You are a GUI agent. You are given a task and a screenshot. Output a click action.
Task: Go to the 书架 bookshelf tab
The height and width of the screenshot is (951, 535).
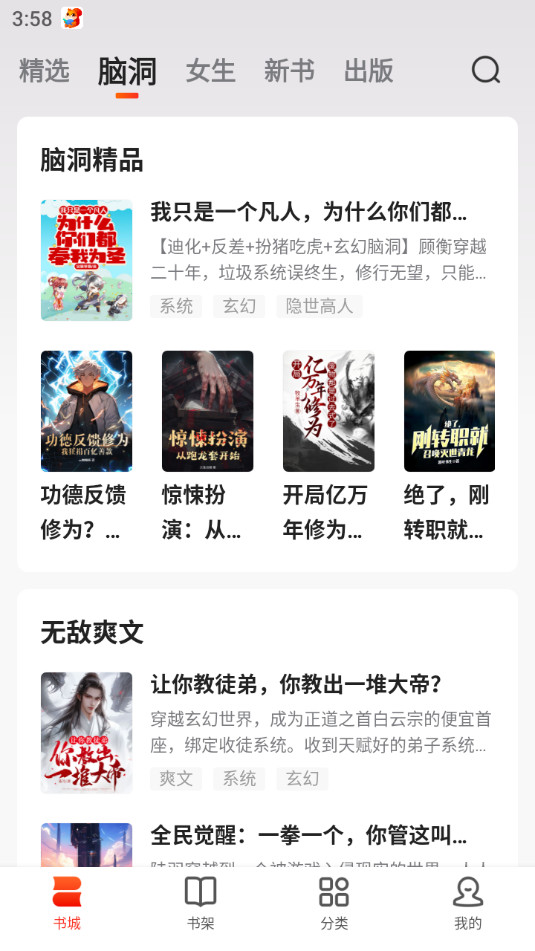coord(200,904)
